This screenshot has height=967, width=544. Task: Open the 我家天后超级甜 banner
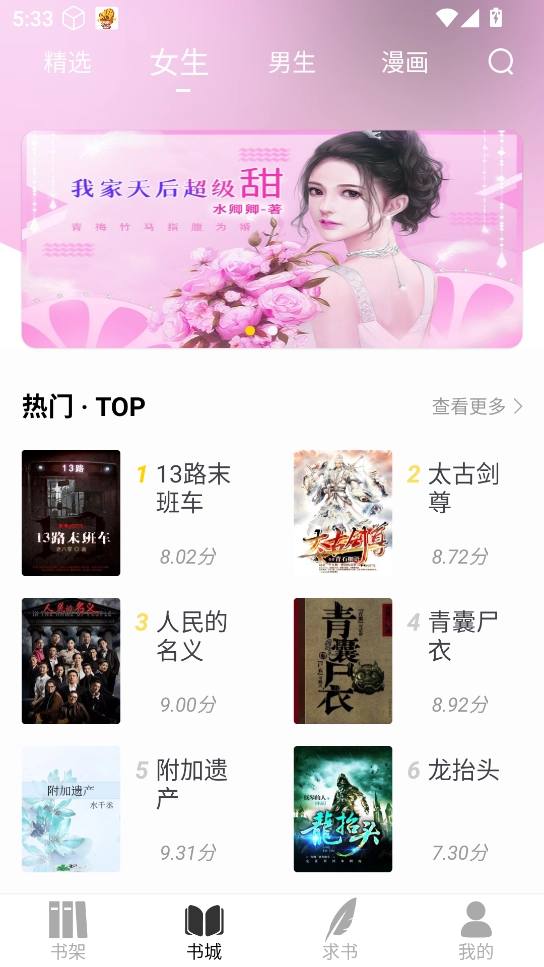point(272,239)
